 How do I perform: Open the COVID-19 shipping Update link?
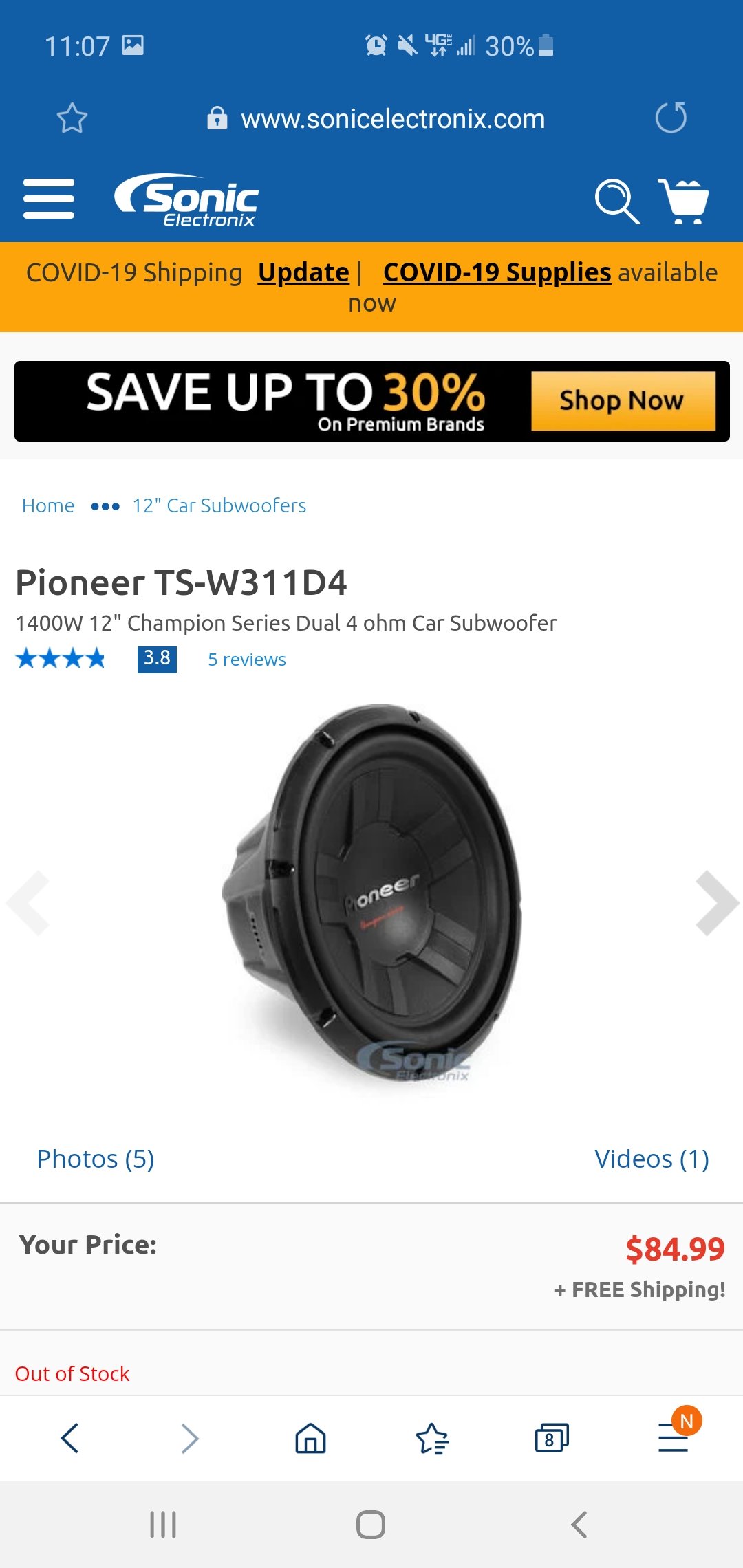pyautogui.click(x=303, y=272)
